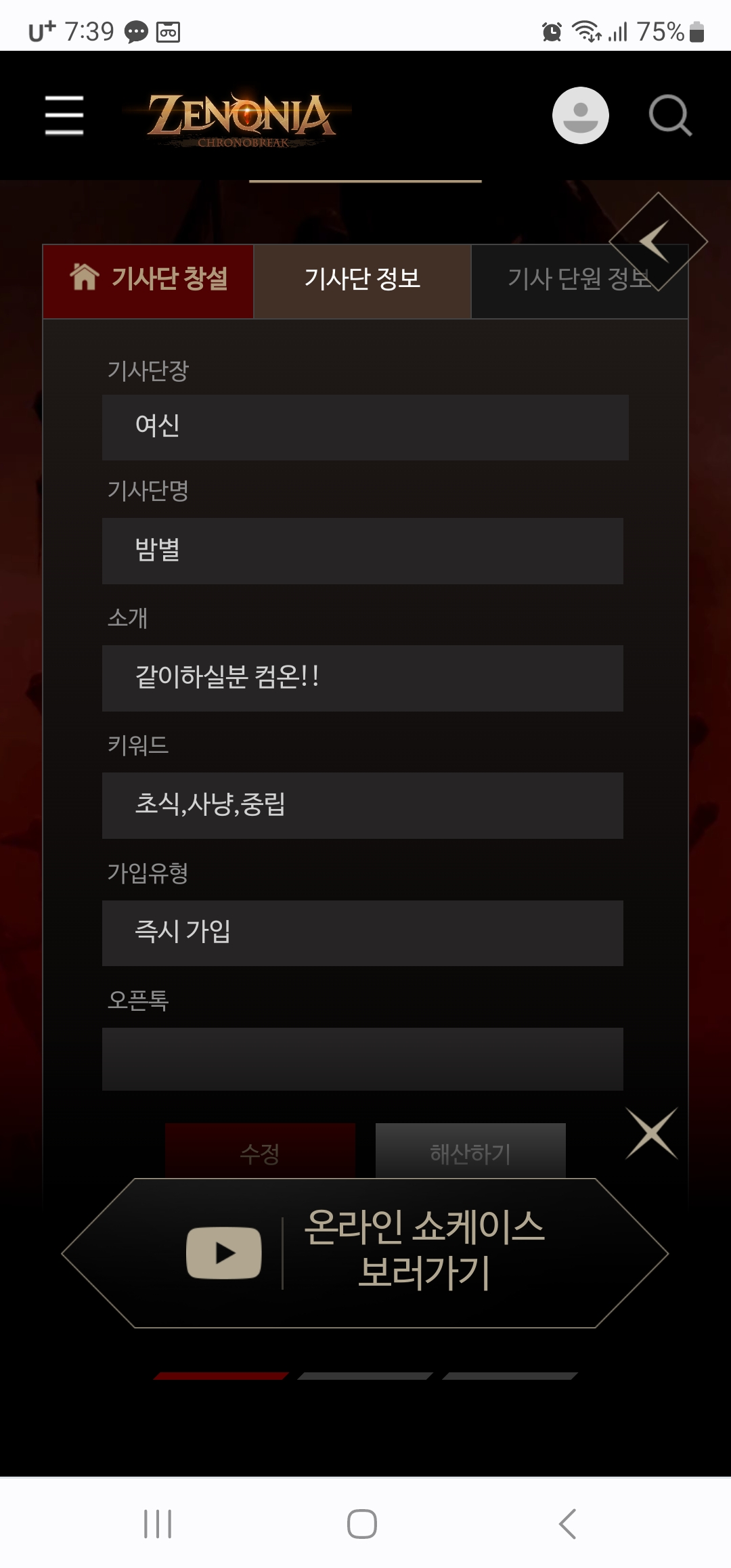Tap the empty 오픈톡 field
The height and width of the screenshot is (1568, 731).
362,1059
